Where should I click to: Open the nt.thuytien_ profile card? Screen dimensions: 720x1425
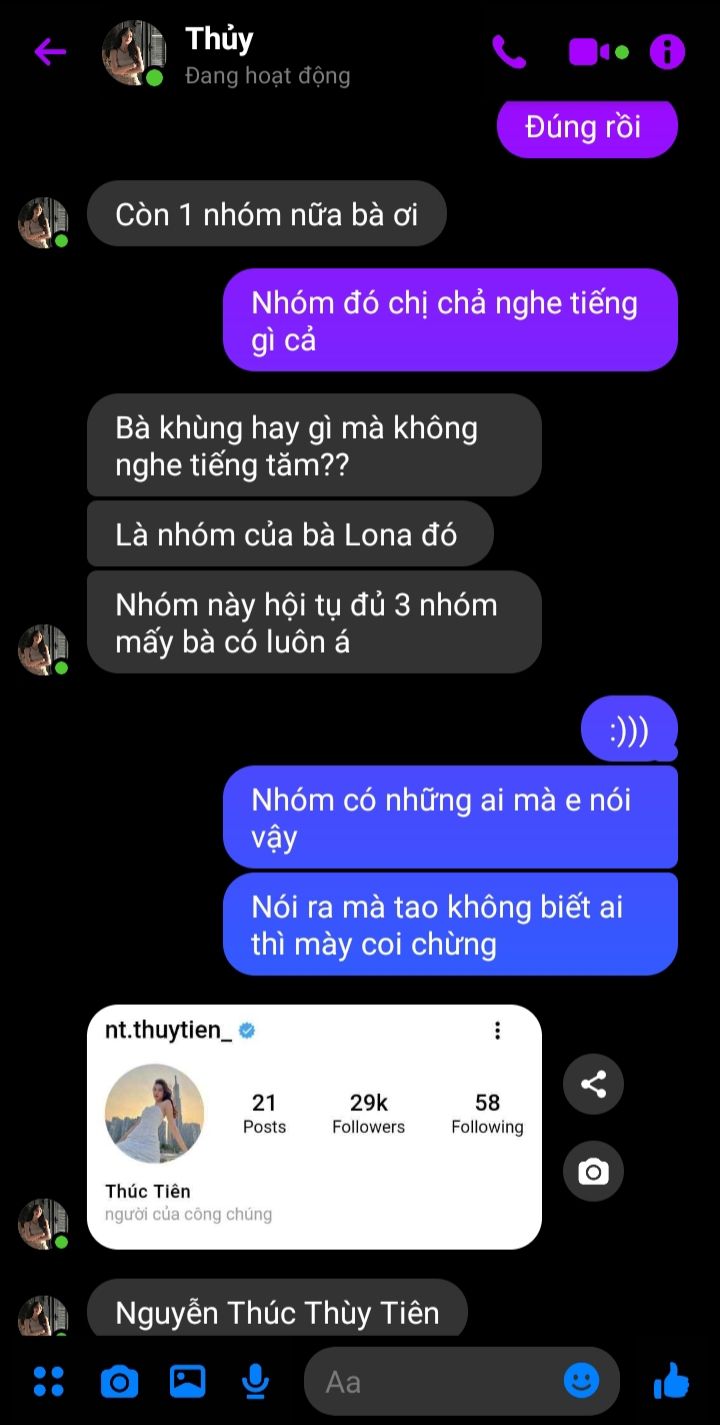(314, 1126)
